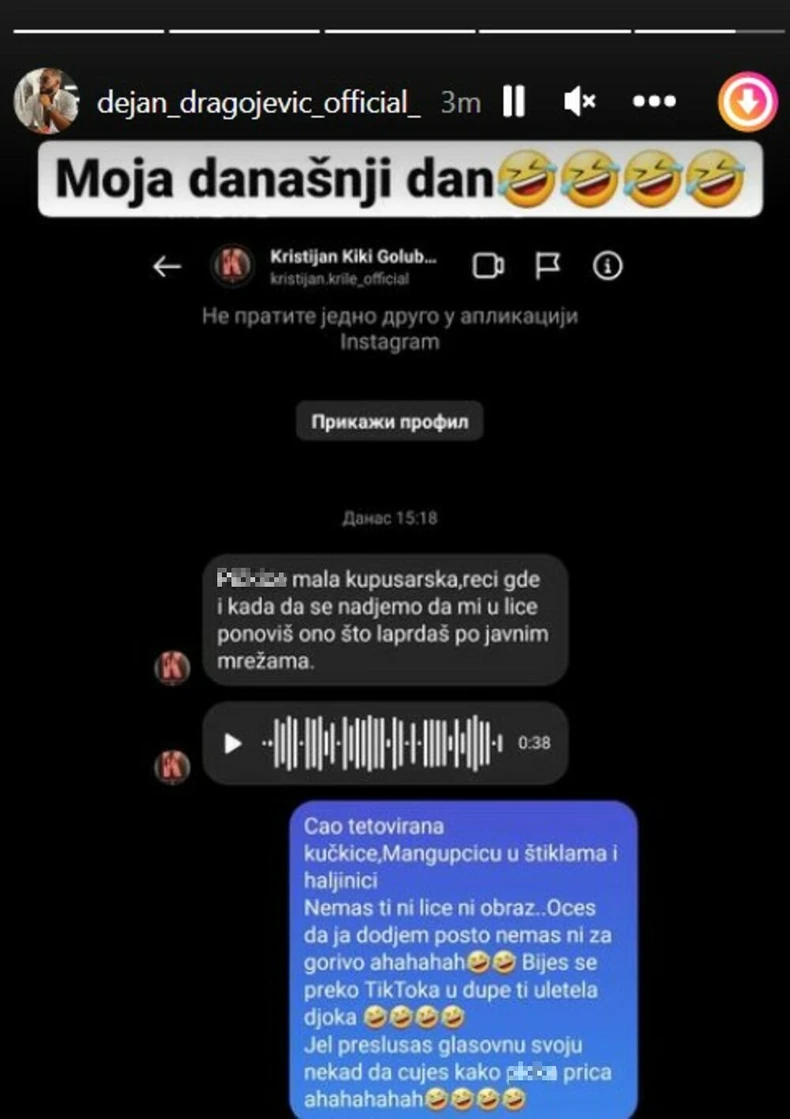Tap the story author's profile picture
The width and height of the screenshot is (790, 1119).
pos(45,101)
